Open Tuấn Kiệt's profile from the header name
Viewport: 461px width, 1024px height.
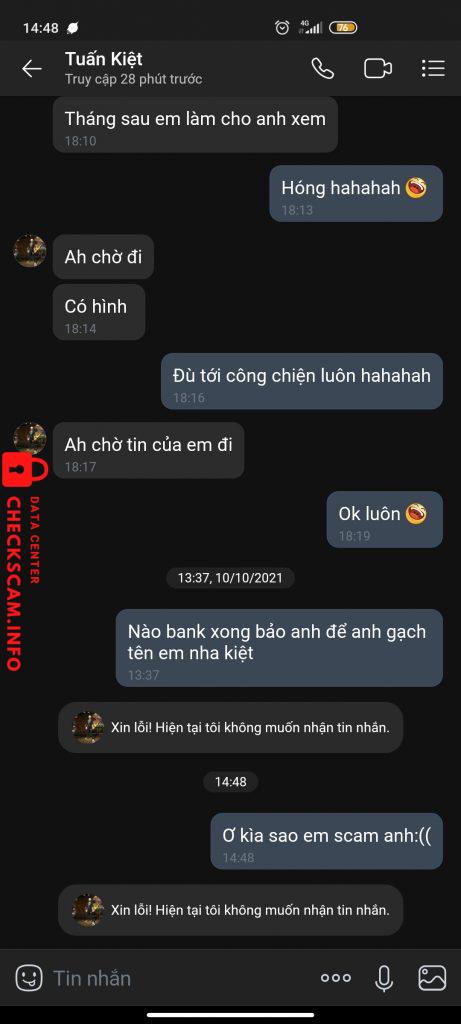coord(104,59)
